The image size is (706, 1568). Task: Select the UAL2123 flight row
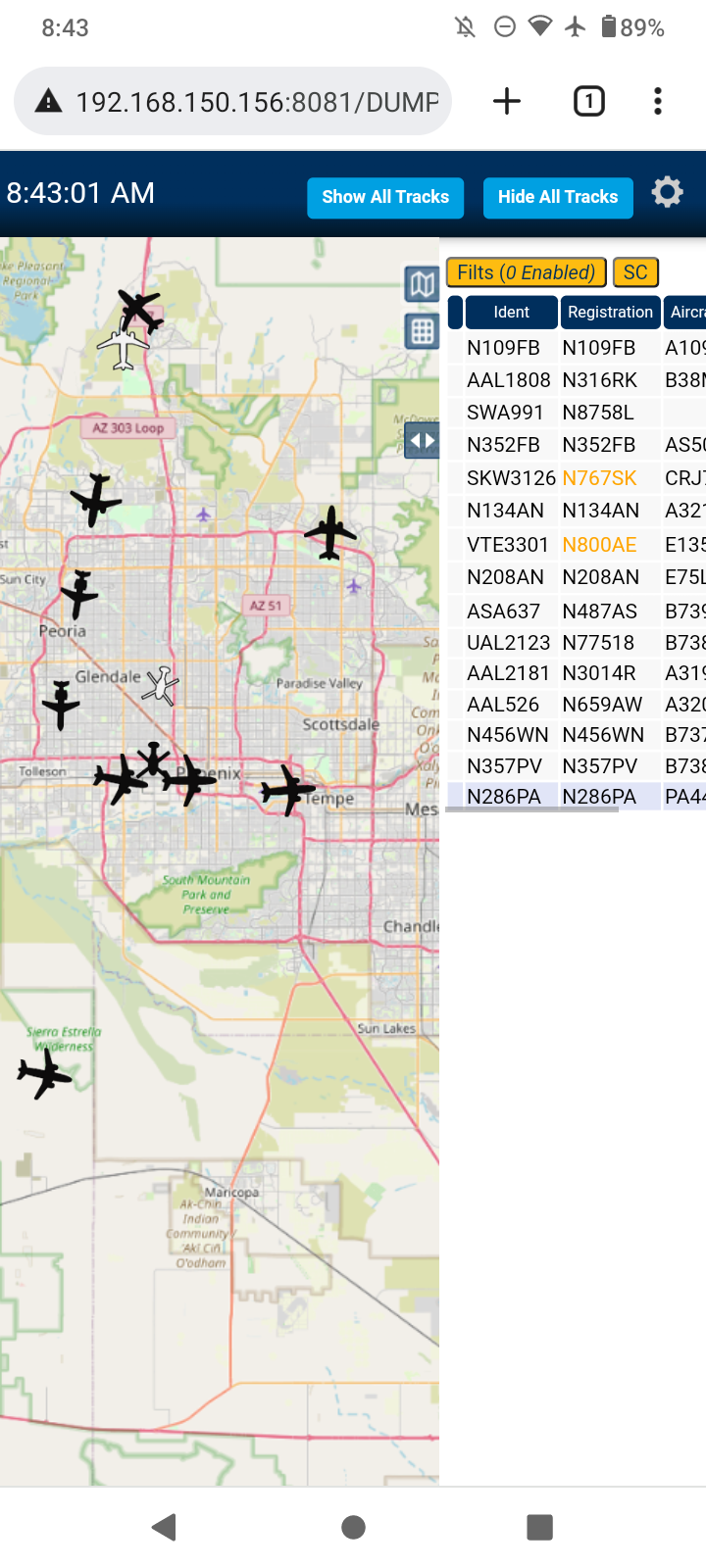point(577,642)
